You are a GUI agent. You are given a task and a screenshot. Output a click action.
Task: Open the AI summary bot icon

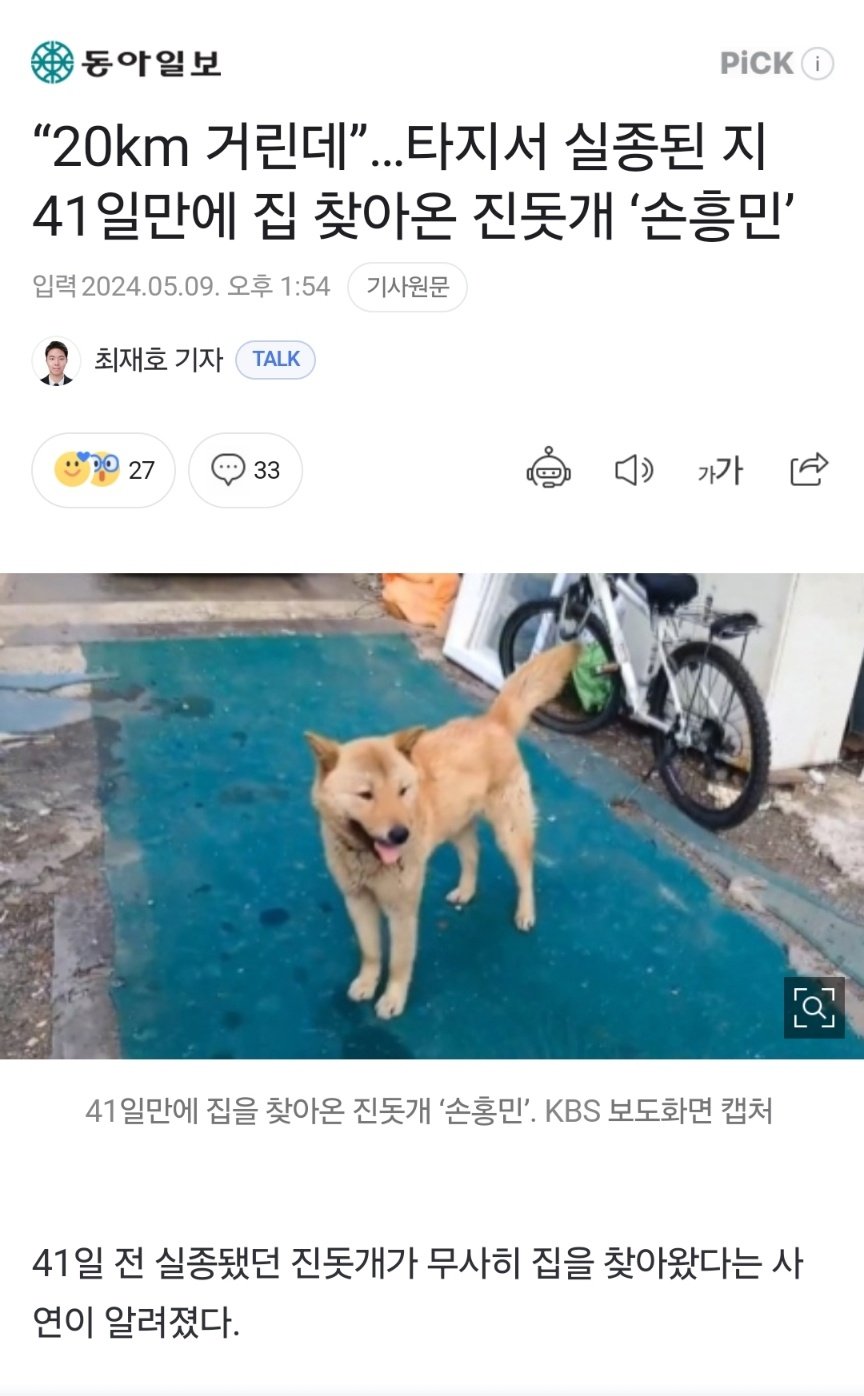point(549,469)
